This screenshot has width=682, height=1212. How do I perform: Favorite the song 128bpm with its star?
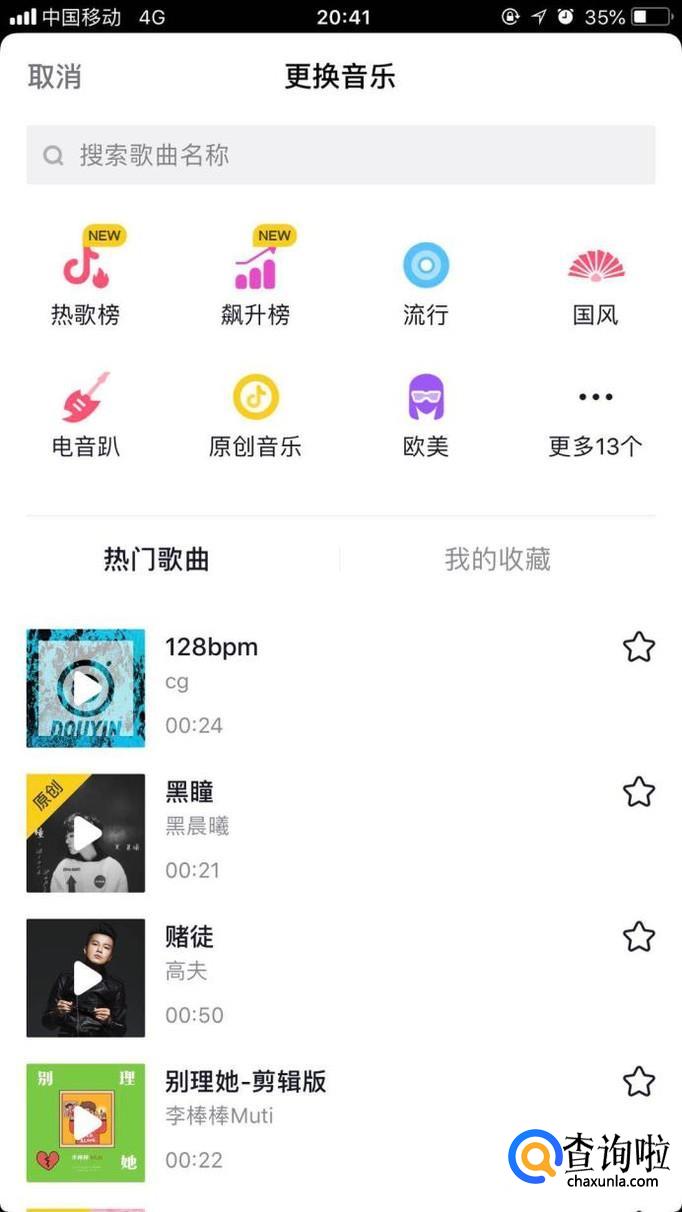click(639, 647)
